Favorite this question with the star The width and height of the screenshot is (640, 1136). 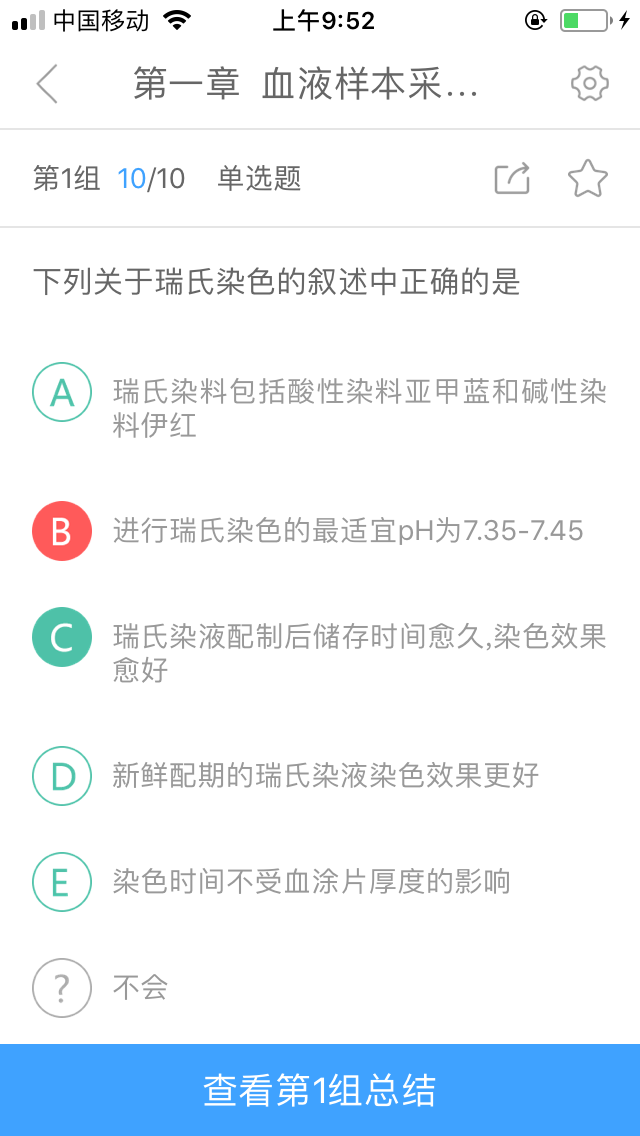click(588, 179)
